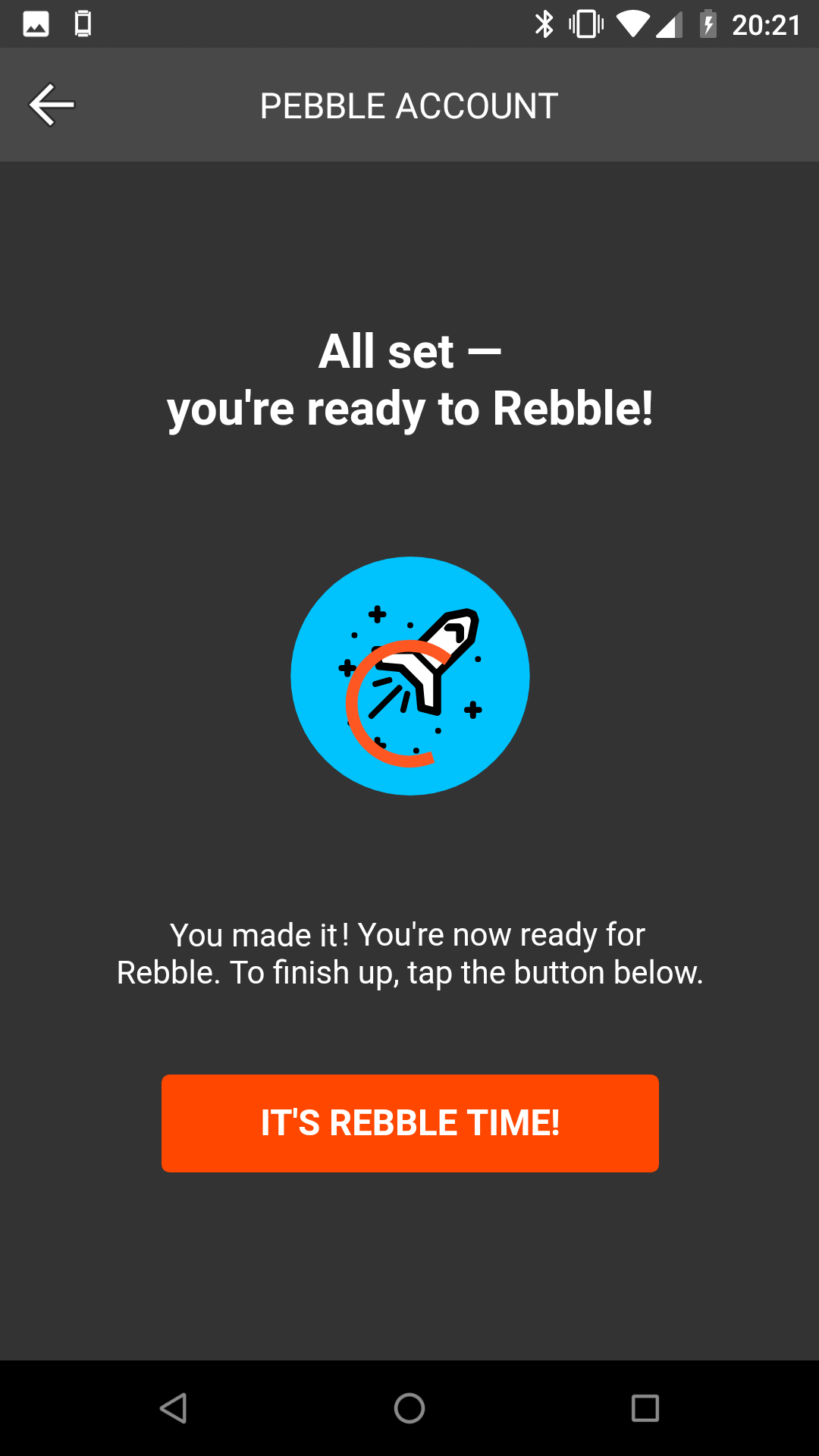Tap the back arrow in Pebble Account bar
This screenshot has width=819, height=1456.
(x=52, y=105)
